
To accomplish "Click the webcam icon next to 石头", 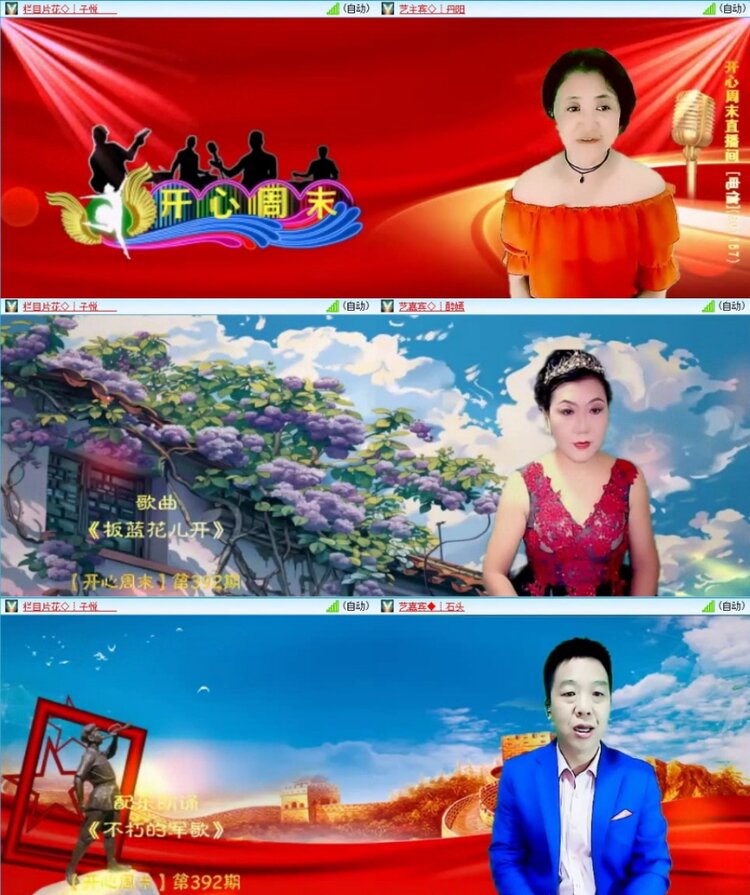I will 388,608.
